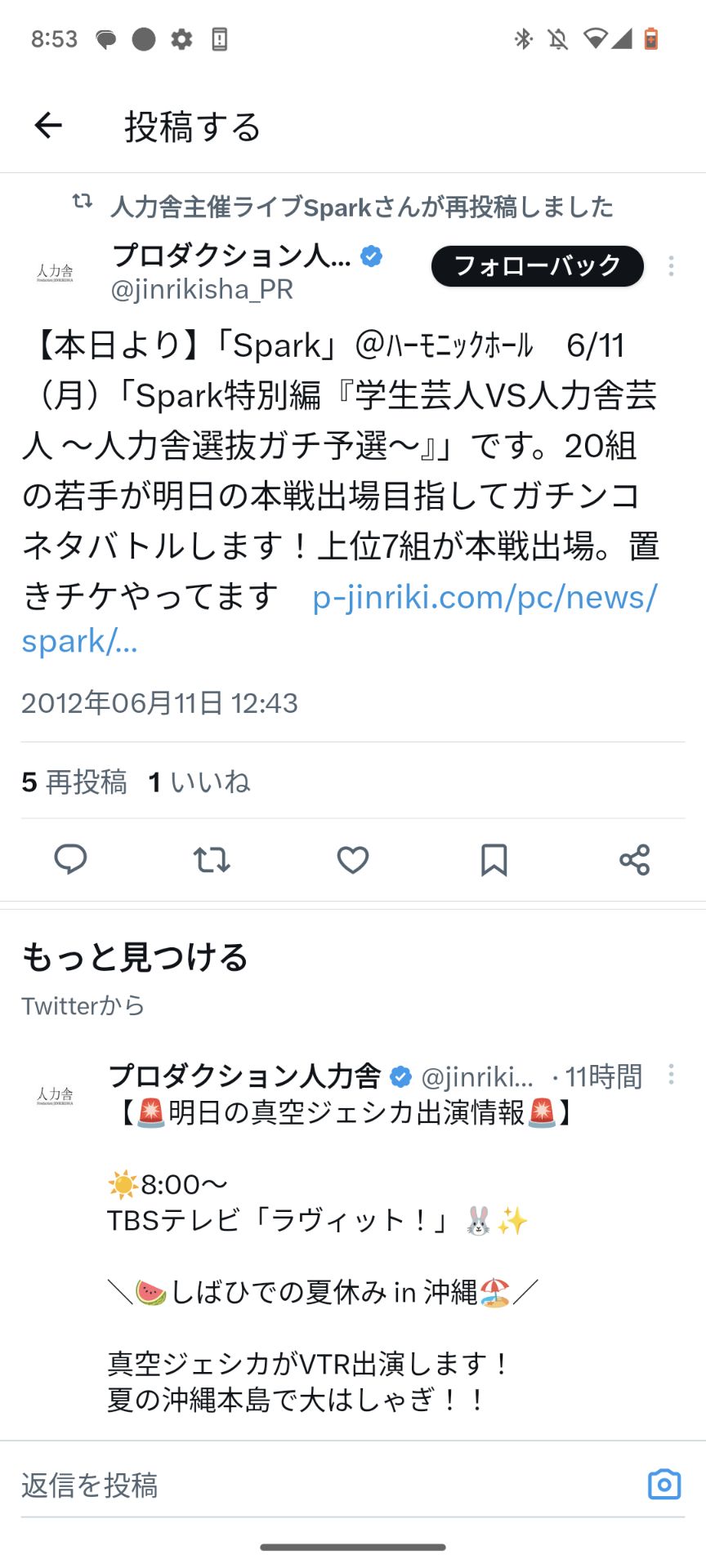Share the tweet via the share icon
The width and height of the screenshot is (706, 1568).
point(635,859)
